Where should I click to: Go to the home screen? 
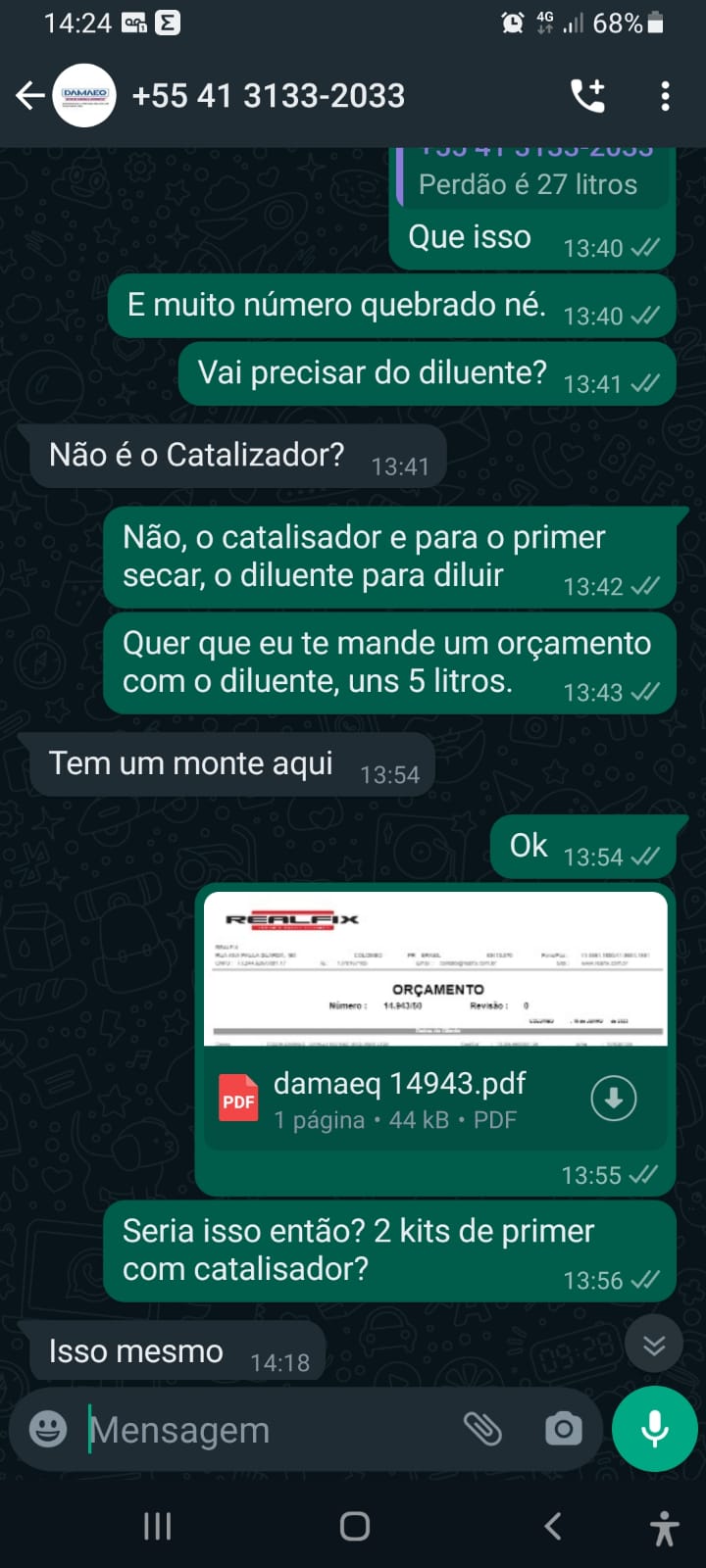(x=354, y=1525)
